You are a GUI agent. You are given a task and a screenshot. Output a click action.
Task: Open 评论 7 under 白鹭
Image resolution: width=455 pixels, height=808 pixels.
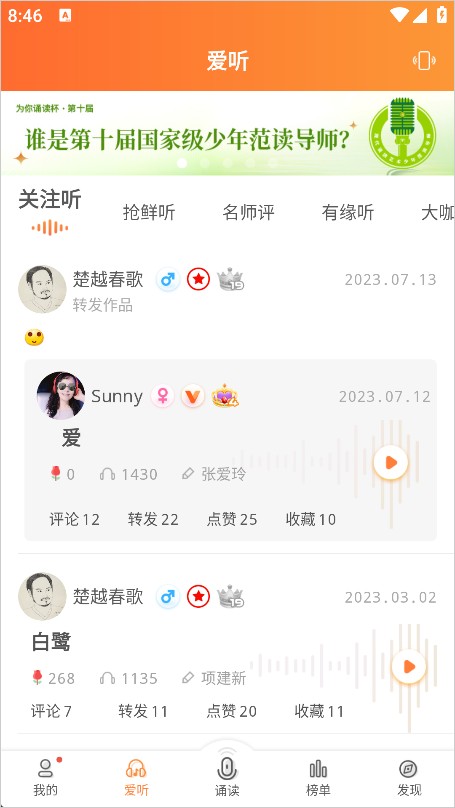[51, 712]
